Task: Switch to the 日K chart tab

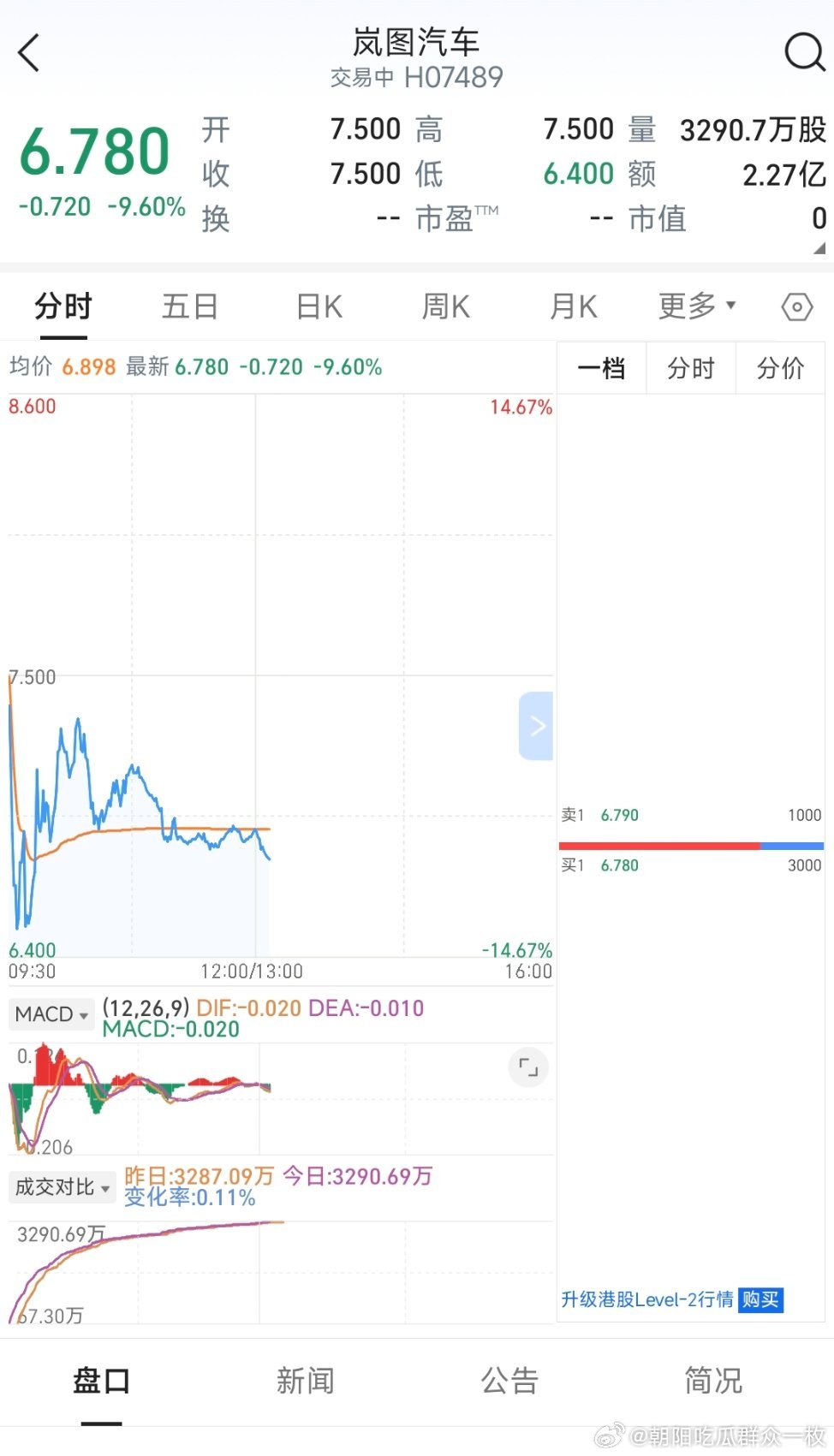Action: pos(318,306)
